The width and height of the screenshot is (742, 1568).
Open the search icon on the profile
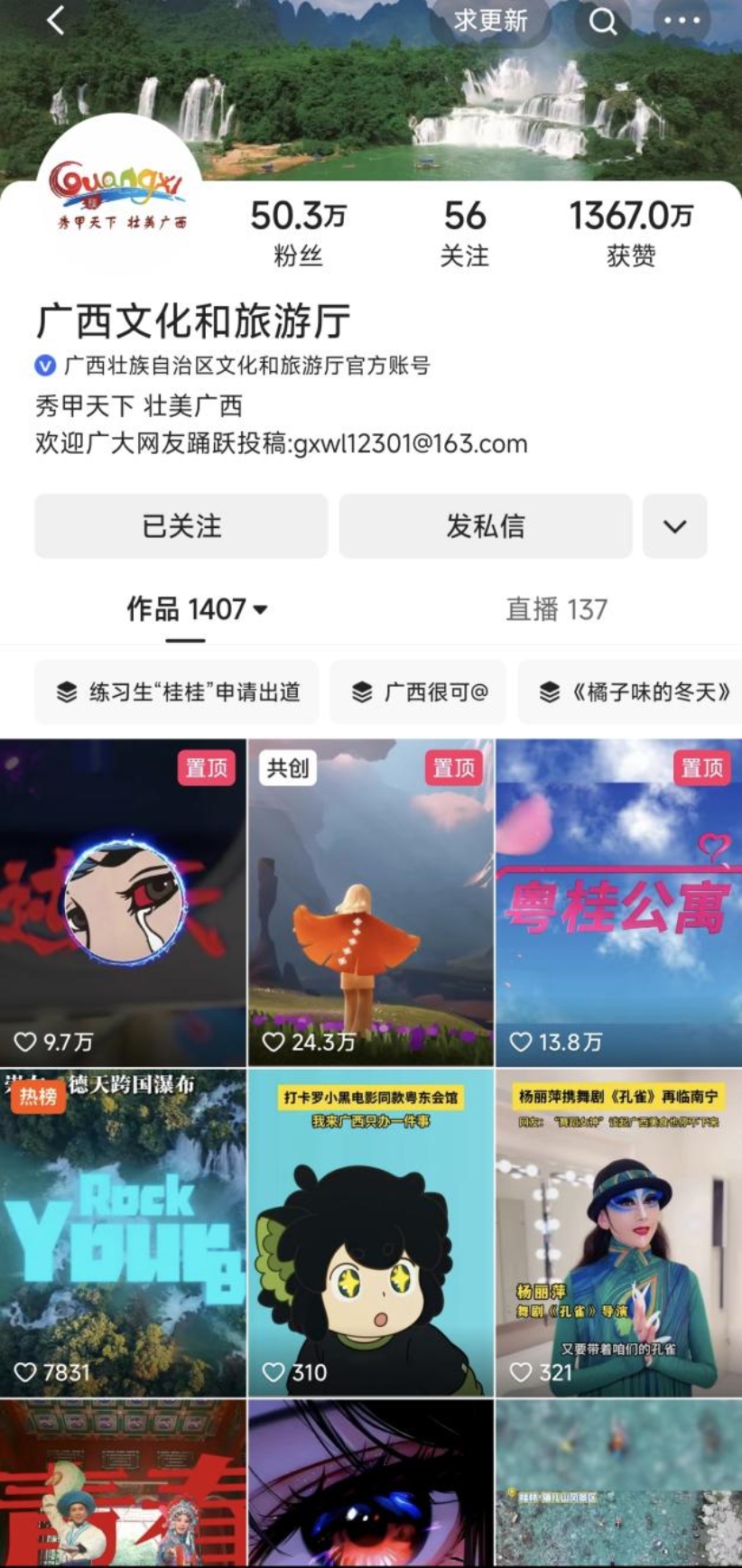(602, 20)
